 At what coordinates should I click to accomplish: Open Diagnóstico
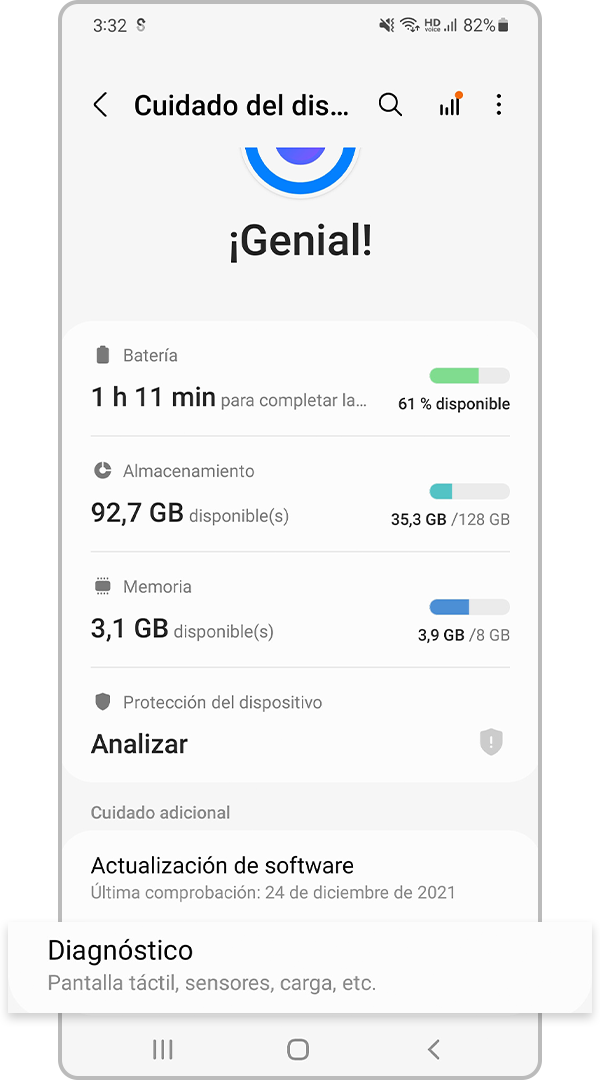(x=300, y=965)
